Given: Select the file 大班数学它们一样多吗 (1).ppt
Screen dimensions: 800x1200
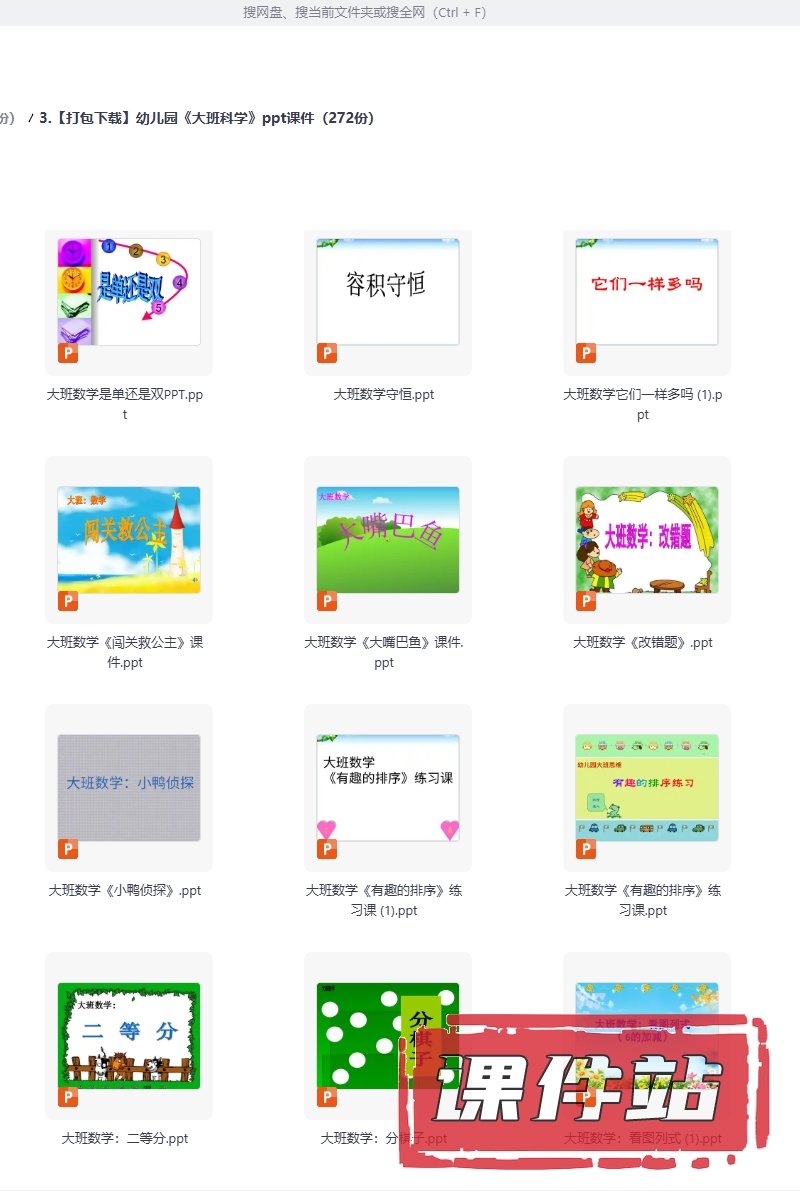Looking at the screenshot, I should [647, 292].
